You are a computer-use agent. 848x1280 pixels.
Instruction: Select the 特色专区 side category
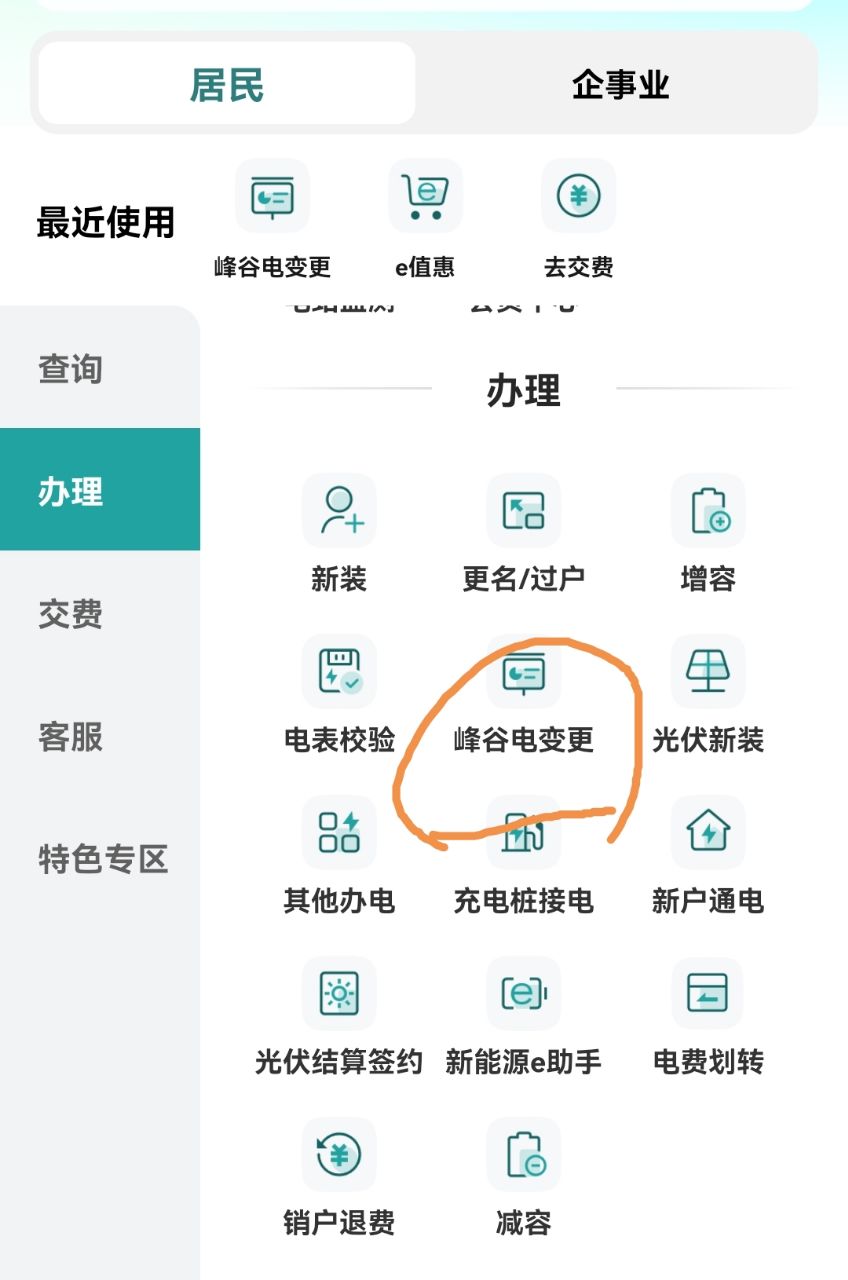click(x=103, y=859)
